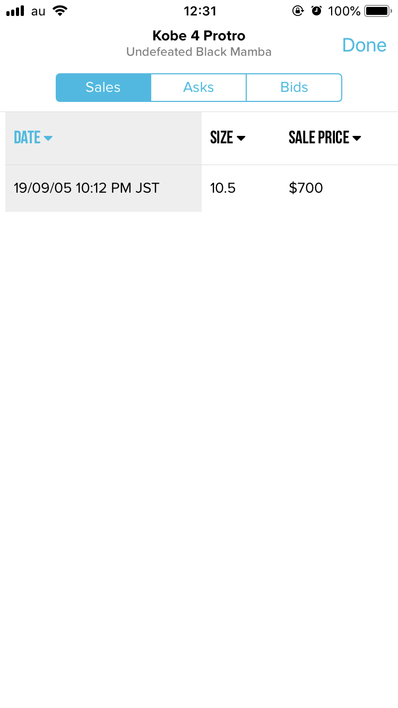Switch to the Bids tab
The width and height of the screenshot is (398, 708).
click(294, 88)
